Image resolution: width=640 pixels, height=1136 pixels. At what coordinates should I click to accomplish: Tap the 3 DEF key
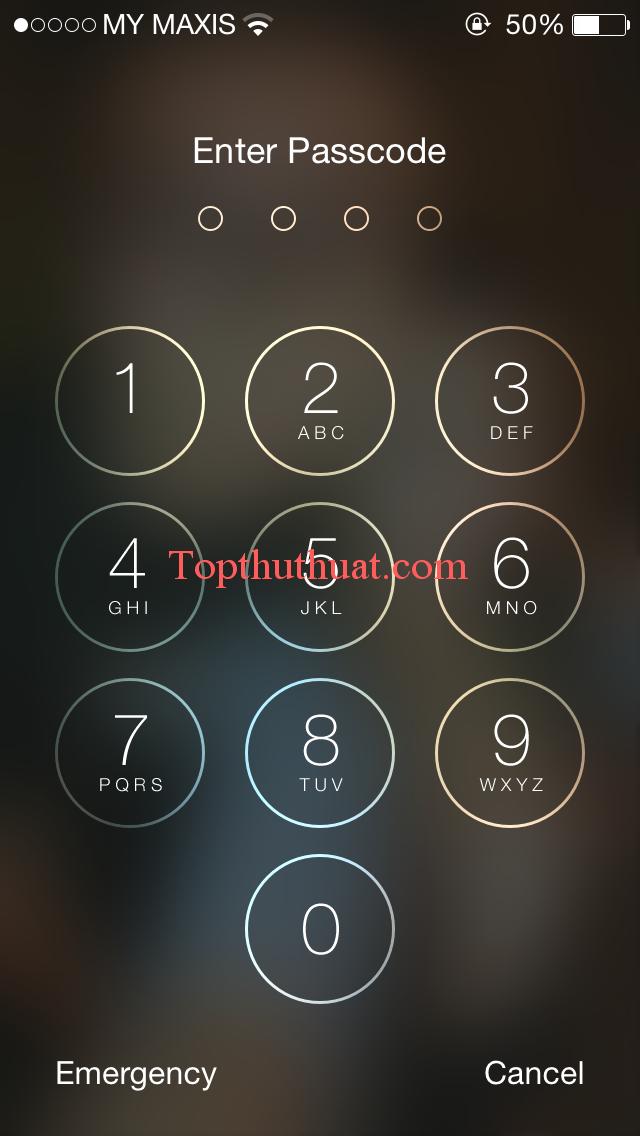(510, 401)
